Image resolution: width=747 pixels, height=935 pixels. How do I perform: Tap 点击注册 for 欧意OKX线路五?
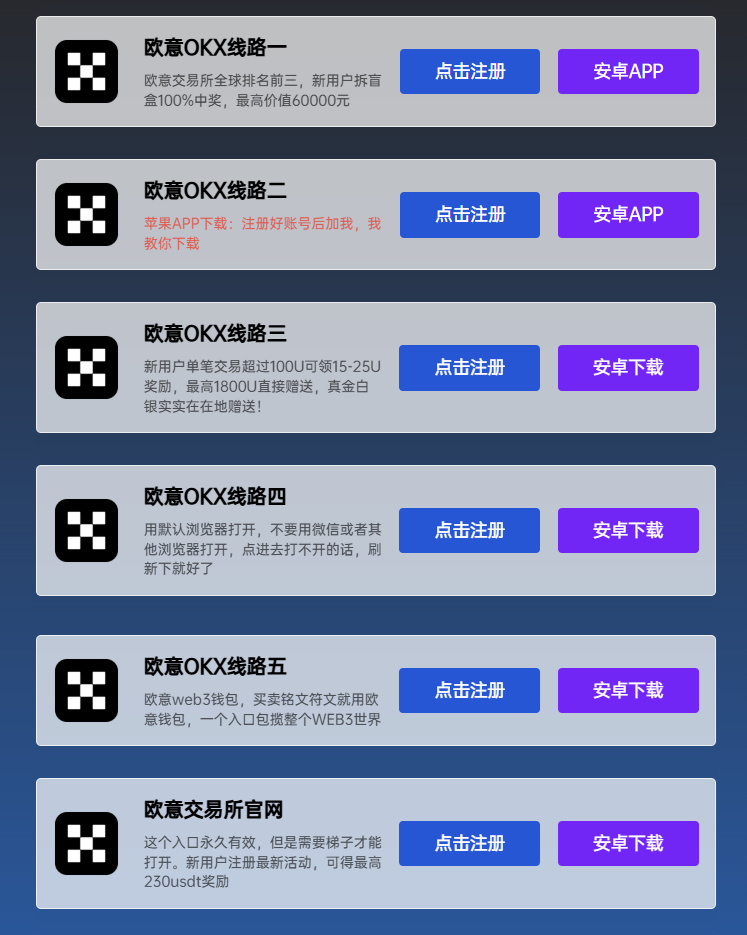[469, 691]
